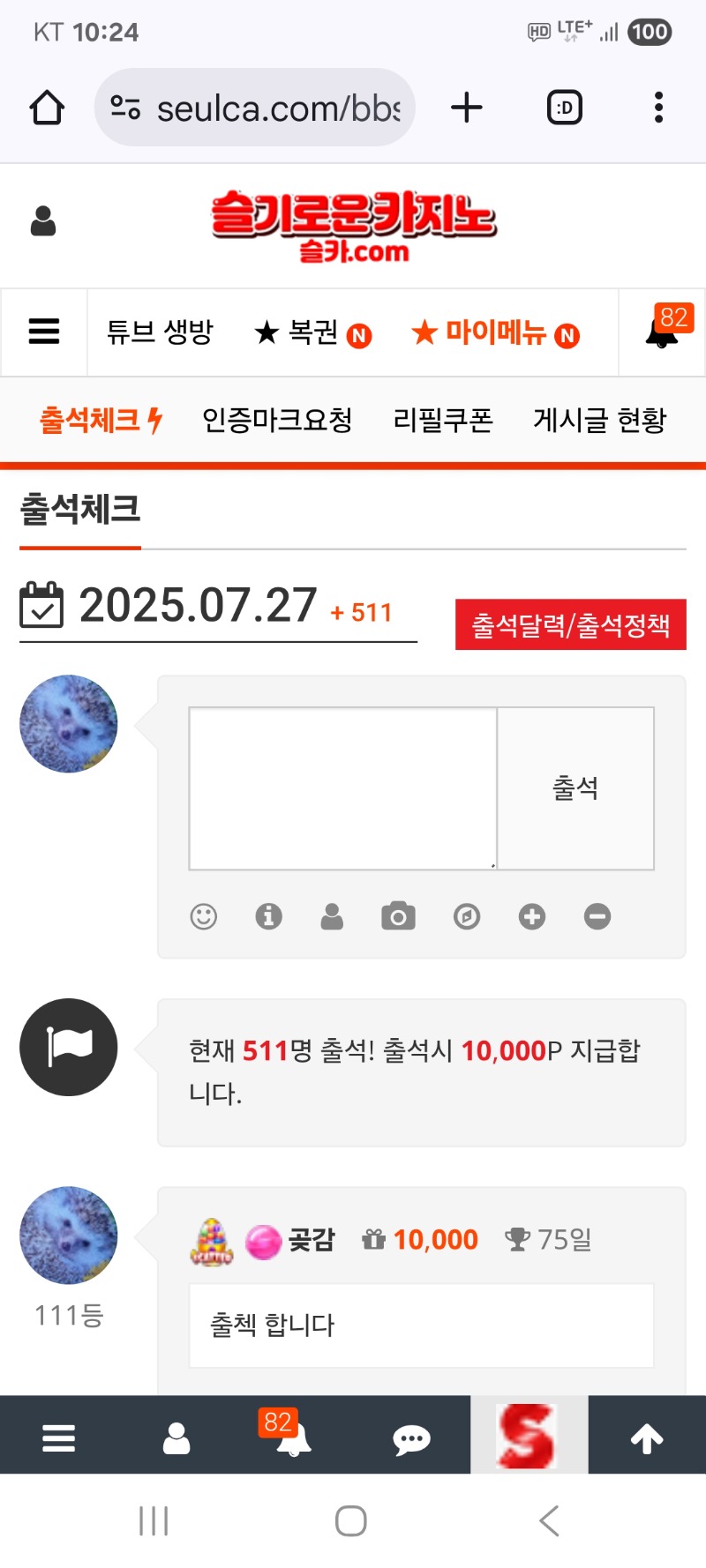Focus the attendance message text box
Screen dimensions: 706x1568
click(343, 788)
